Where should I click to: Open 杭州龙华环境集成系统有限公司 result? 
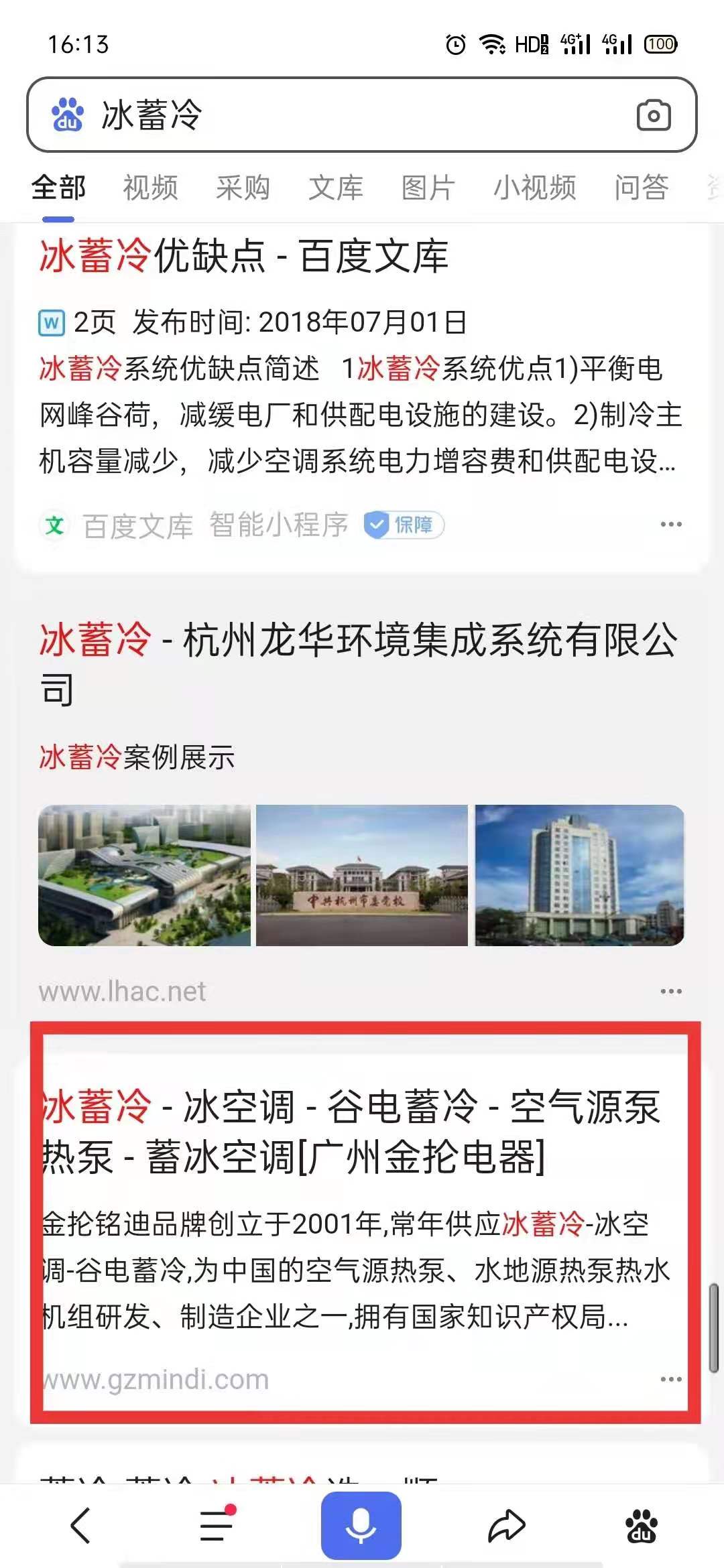click(x=358, y=663)
